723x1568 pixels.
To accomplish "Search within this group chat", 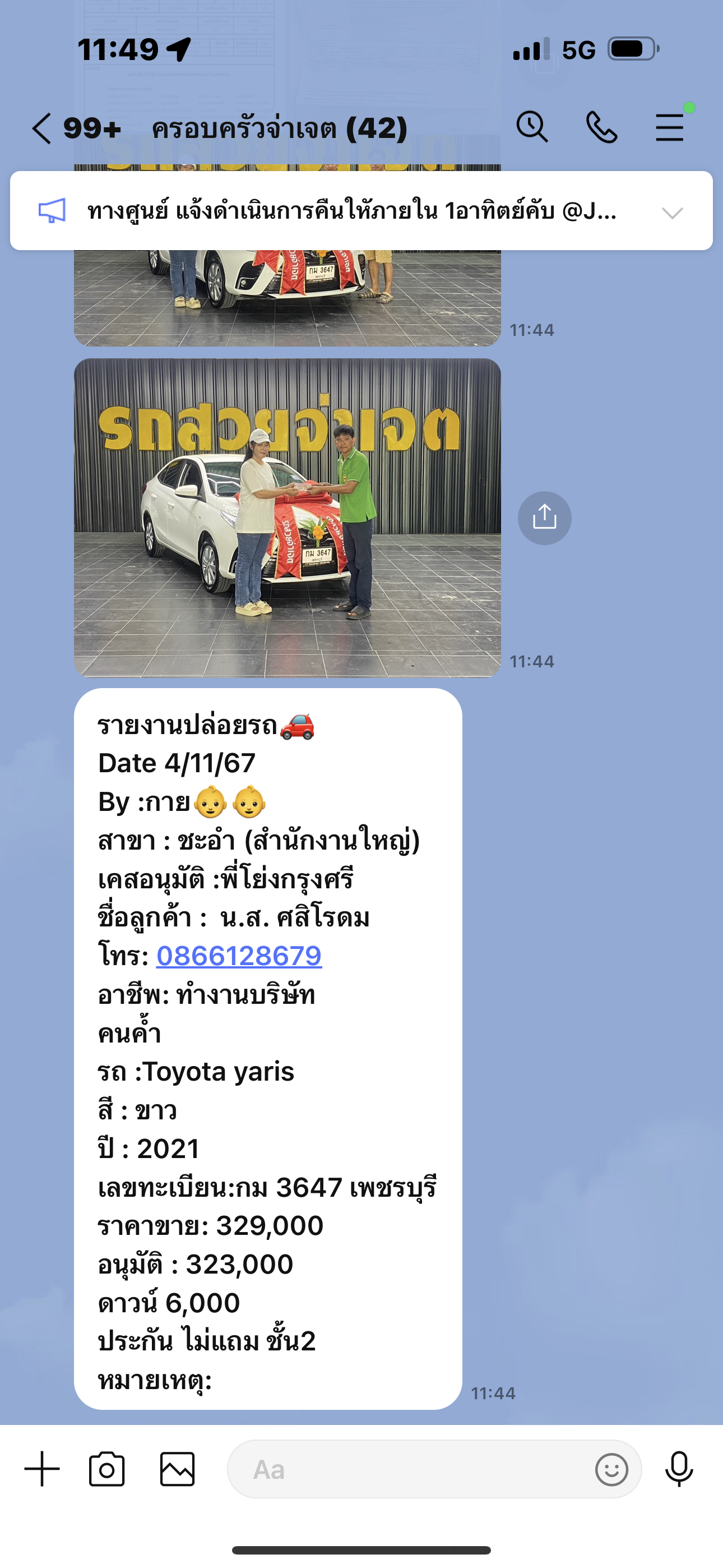I will point(532,127).
